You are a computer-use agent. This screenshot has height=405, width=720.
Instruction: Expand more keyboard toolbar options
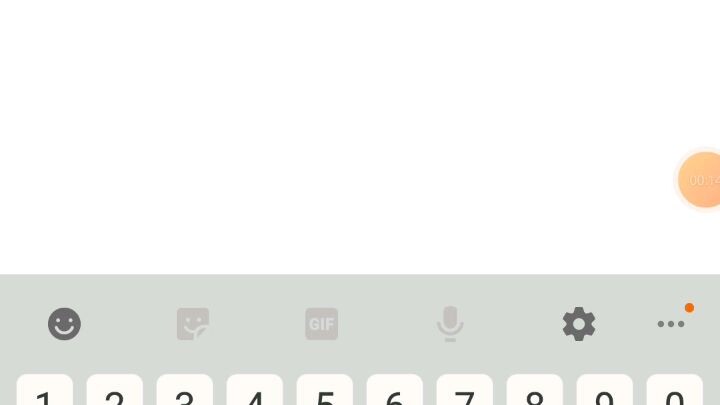671,323
